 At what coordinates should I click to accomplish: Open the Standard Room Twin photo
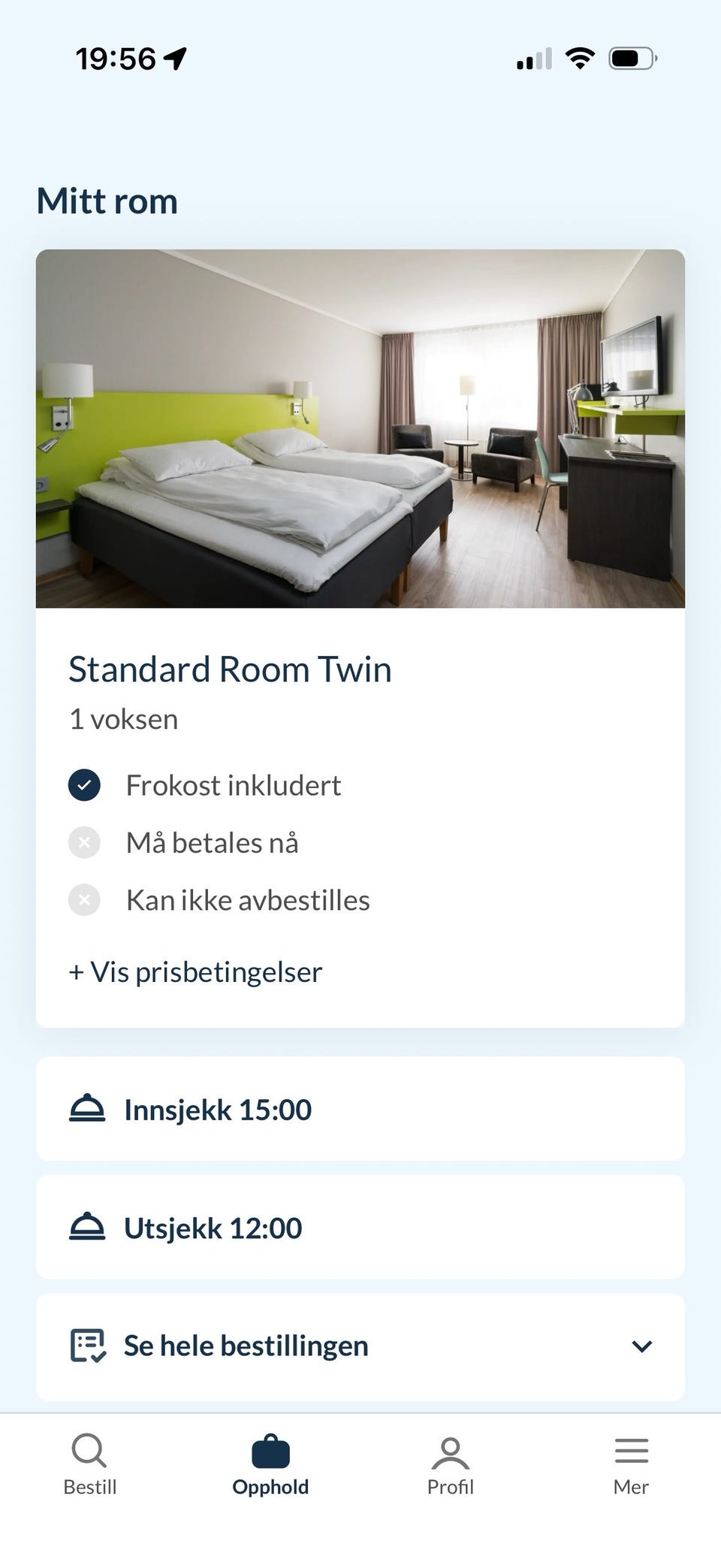pos(360,427)
